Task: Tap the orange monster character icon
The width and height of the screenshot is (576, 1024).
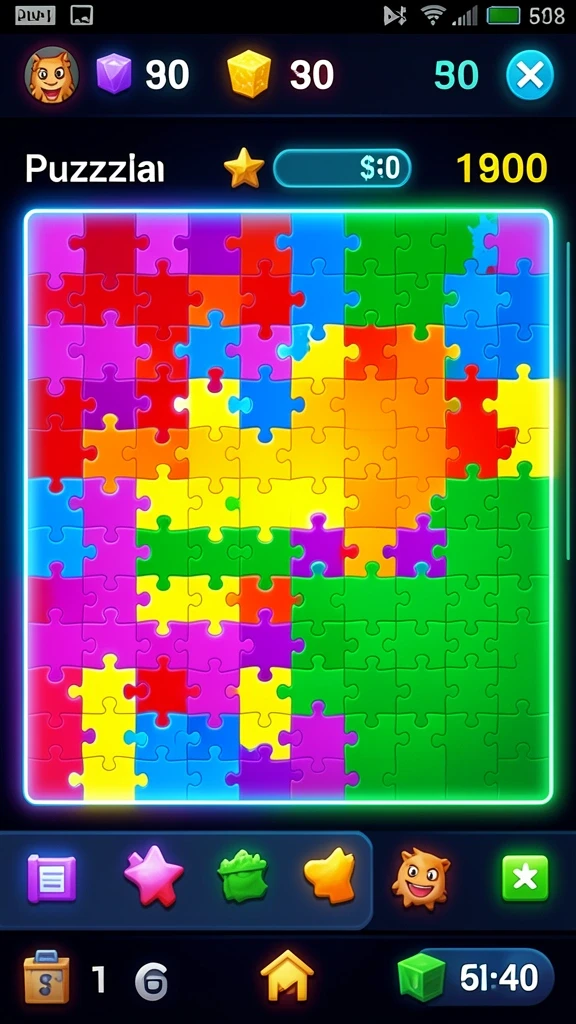Action: pyautogui.click(x=421, y=878)
